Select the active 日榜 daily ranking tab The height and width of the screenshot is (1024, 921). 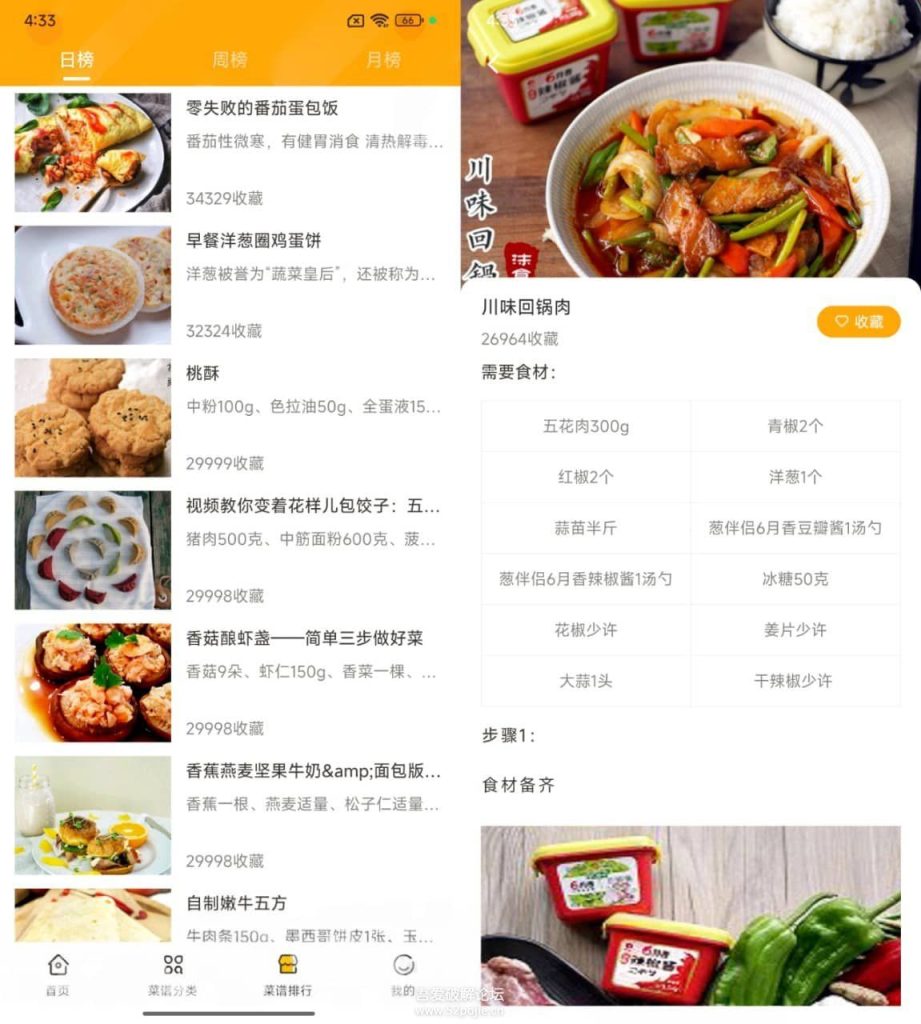coord(78,61)
